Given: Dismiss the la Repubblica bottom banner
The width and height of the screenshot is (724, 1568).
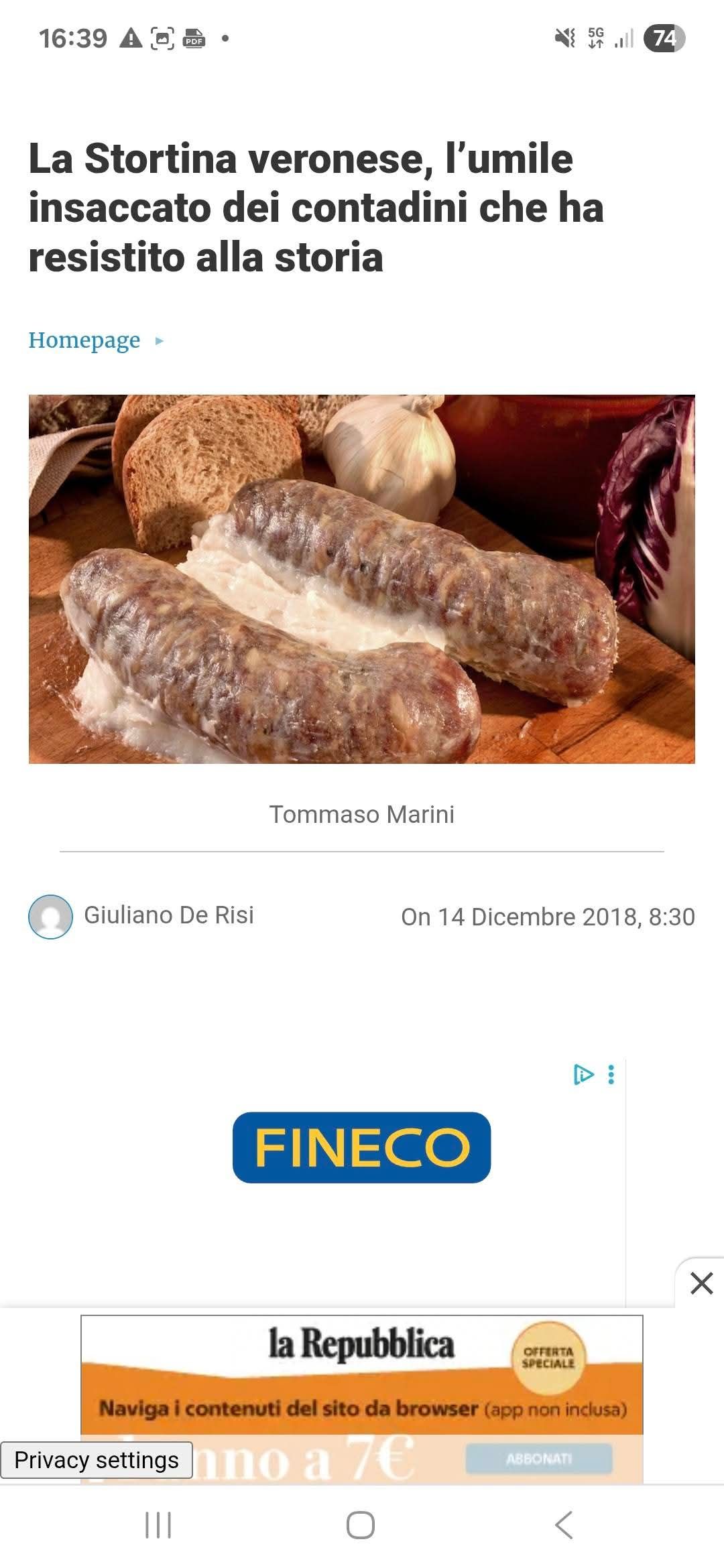Looking at the screenshot, I should point(701,1283).
